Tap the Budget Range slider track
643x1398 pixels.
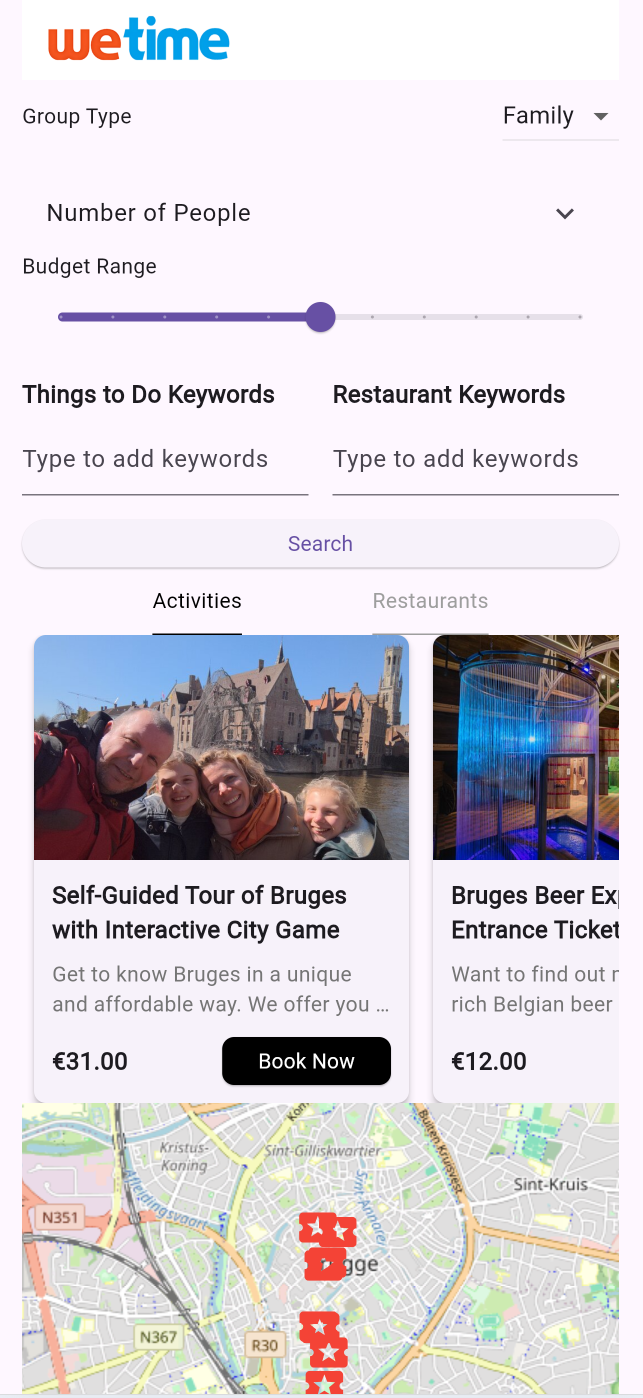(450, 317)
